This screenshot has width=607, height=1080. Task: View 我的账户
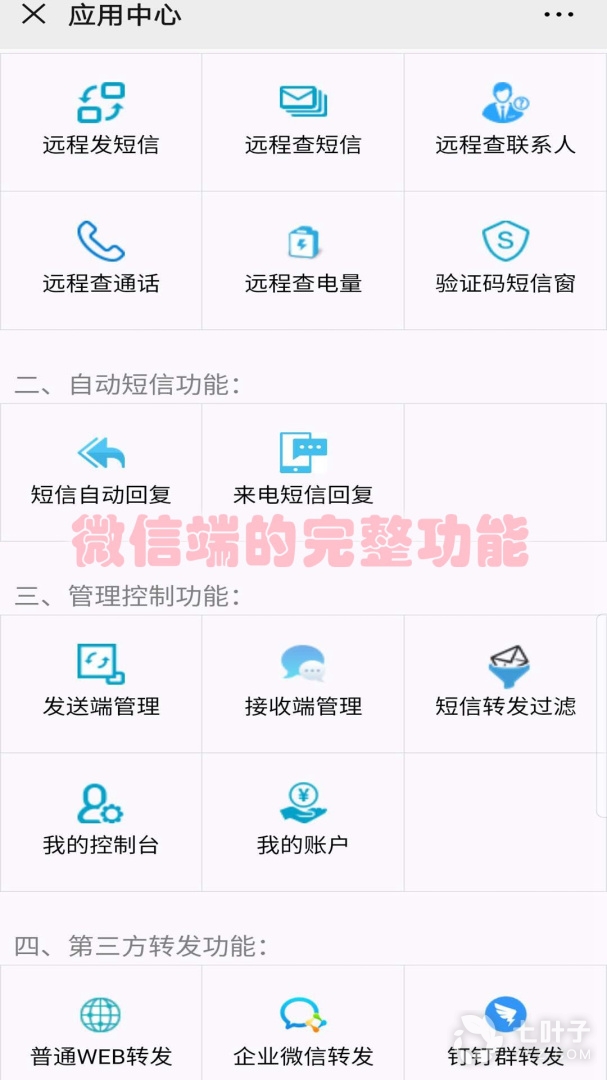click(x=303, y=821)
